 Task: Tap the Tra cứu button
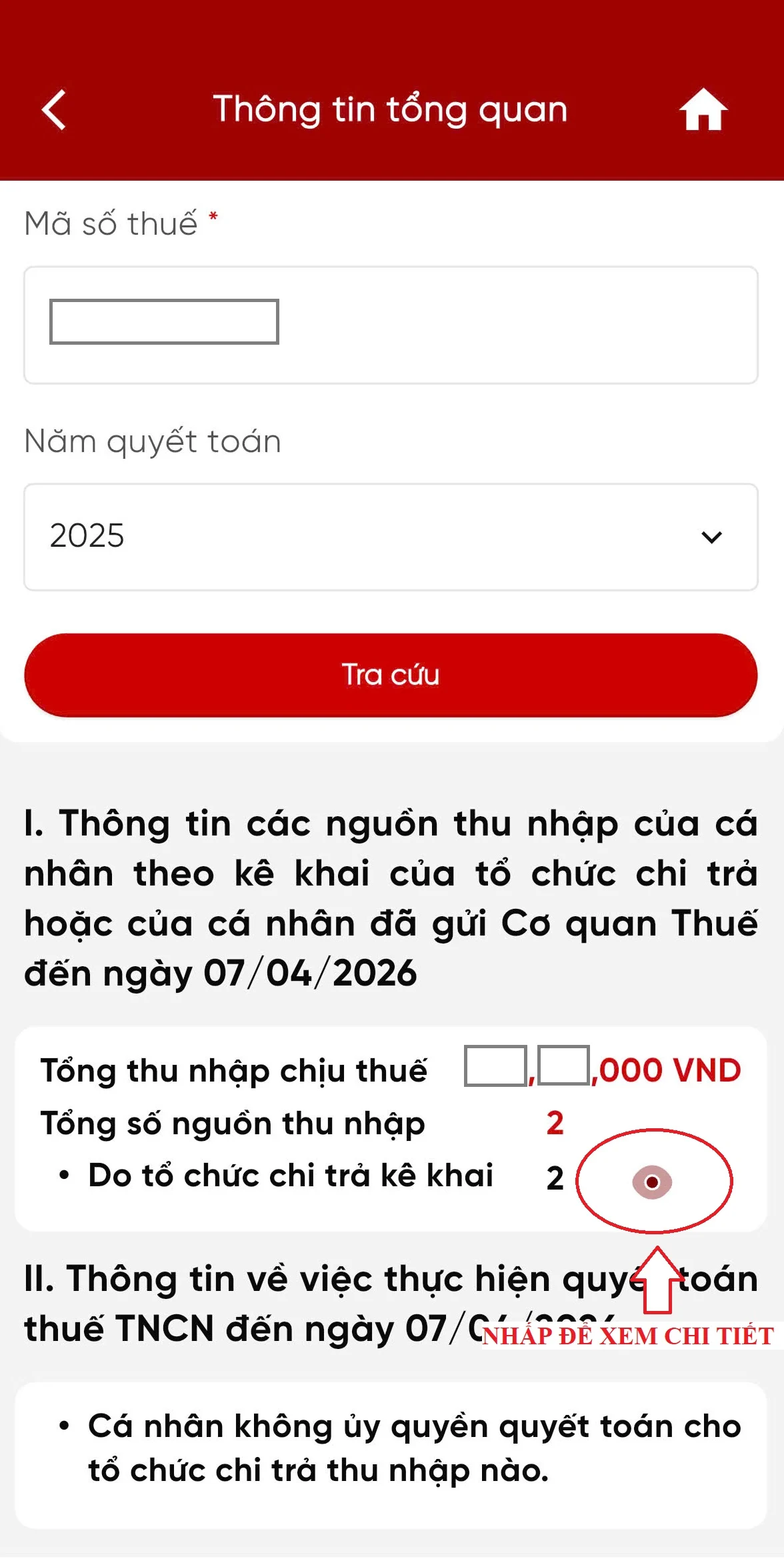[x=391, y=675]
